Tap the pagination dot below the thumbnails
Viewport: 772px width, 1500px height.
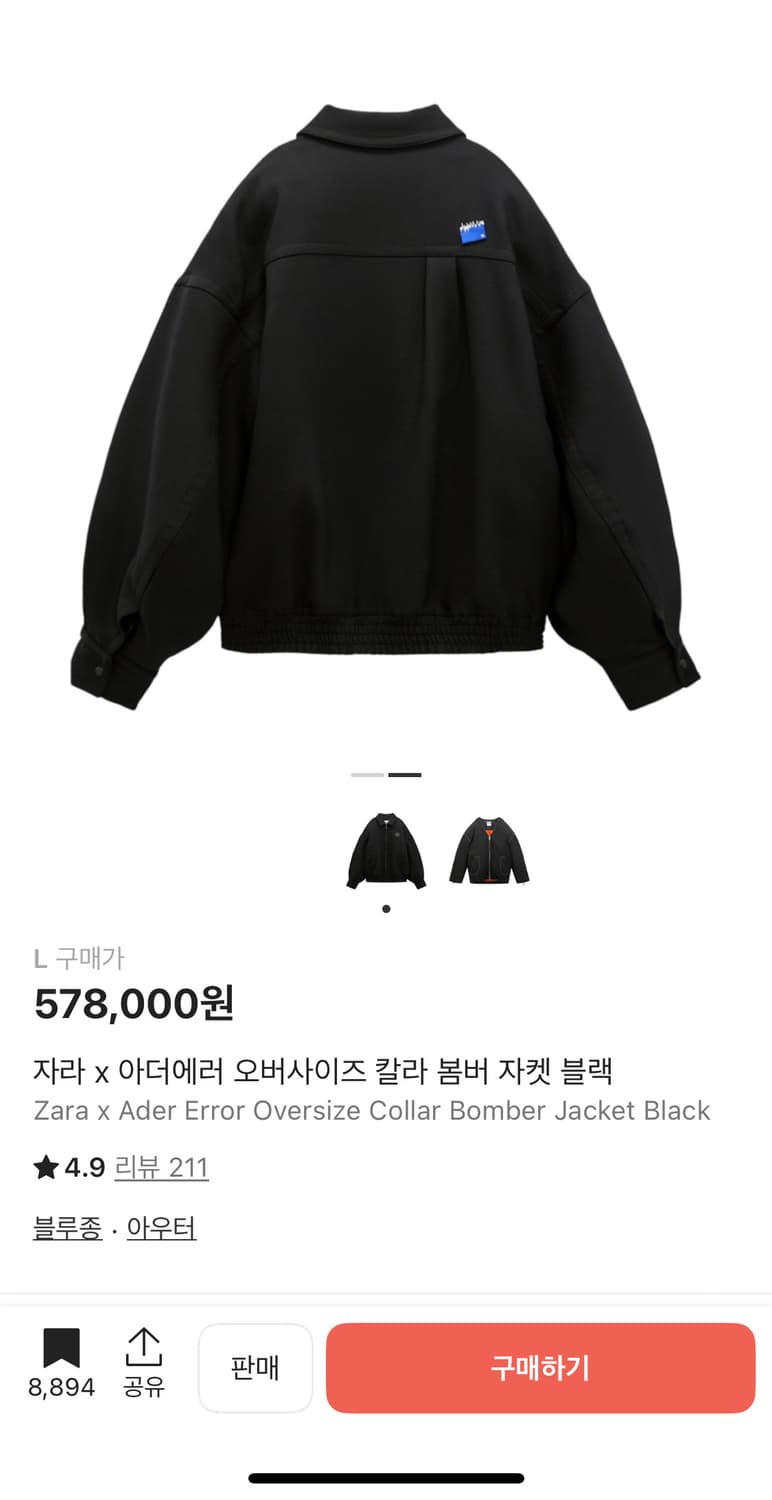coord(385,908)
